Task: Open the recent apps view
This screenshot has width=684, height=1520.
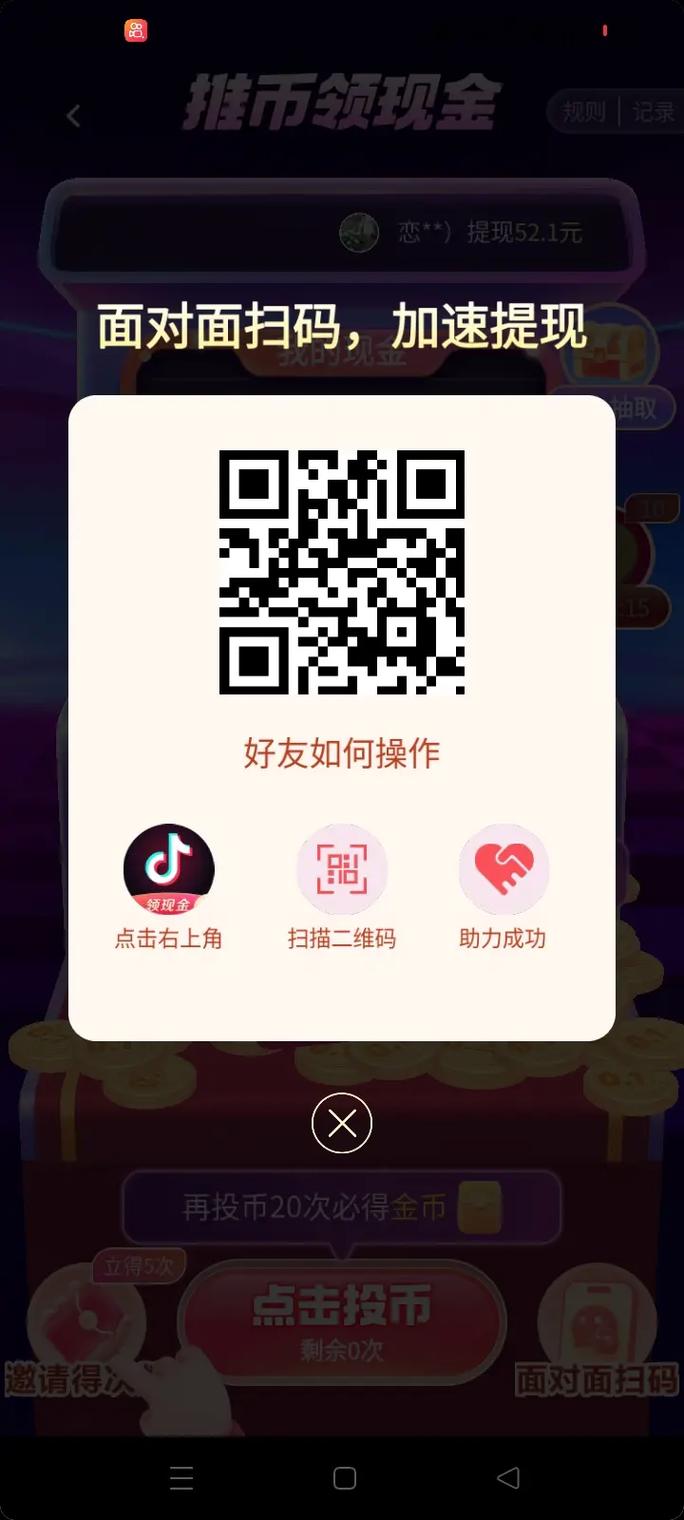Action: pyautogui.click(x=181, y=1478)
